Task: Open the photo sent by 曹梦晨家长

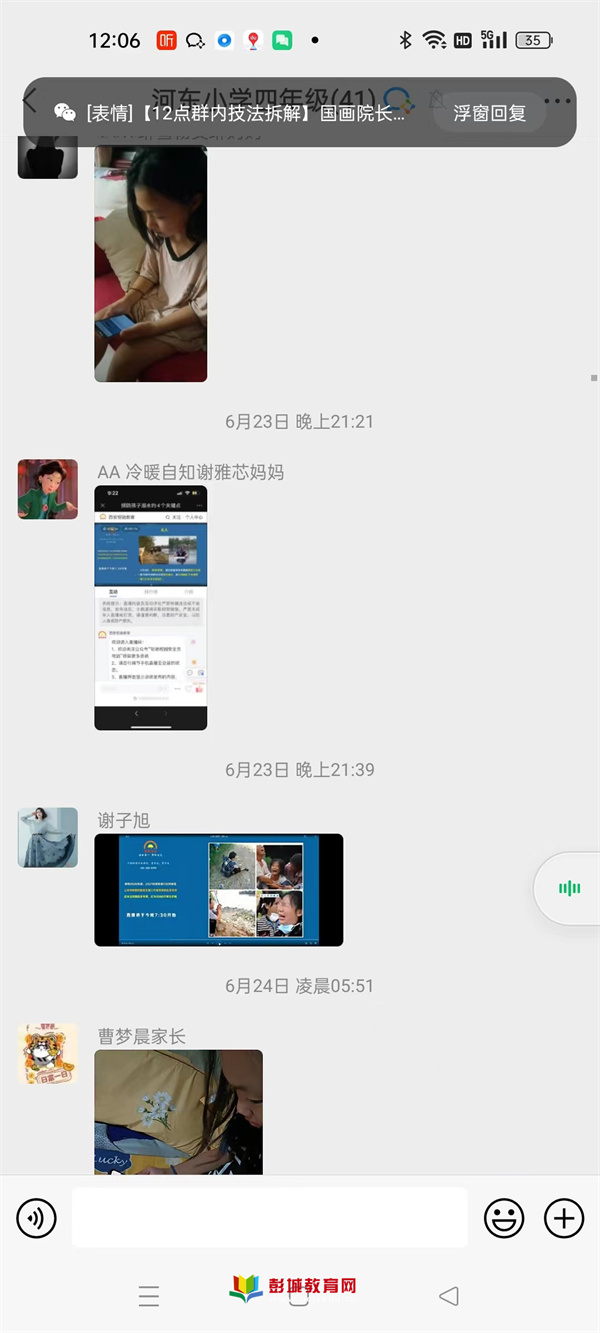Action: (179, 1111)
